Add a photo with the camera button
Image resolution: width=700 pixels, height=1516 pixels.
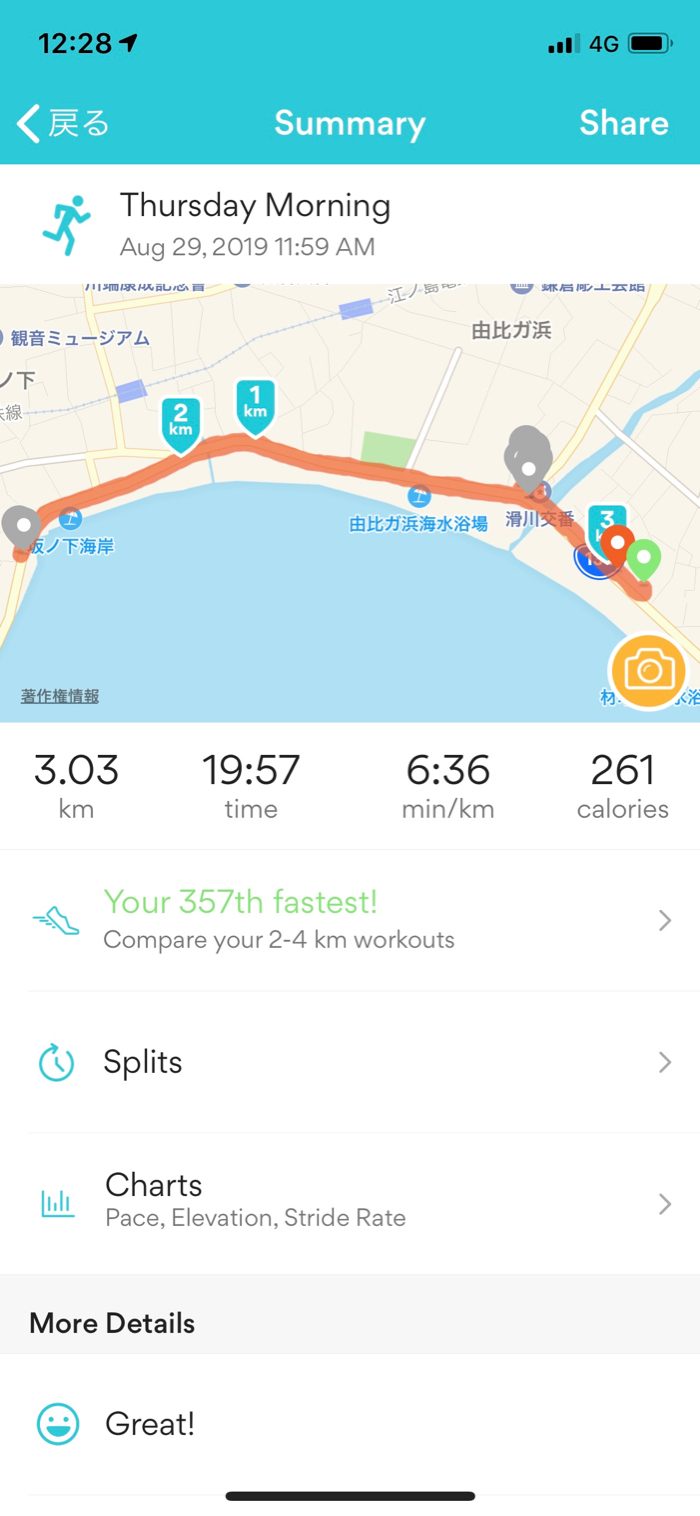[x=648, y=671]
